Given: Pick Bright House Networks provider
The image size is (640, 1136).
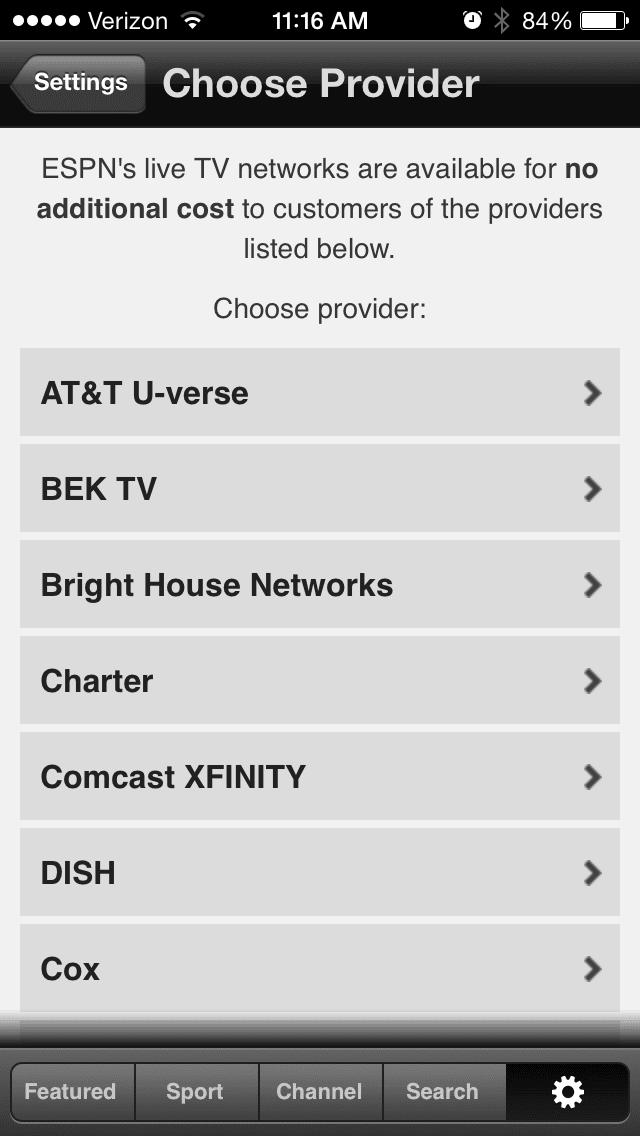Looking at the screenshot, I should [320, 585].
